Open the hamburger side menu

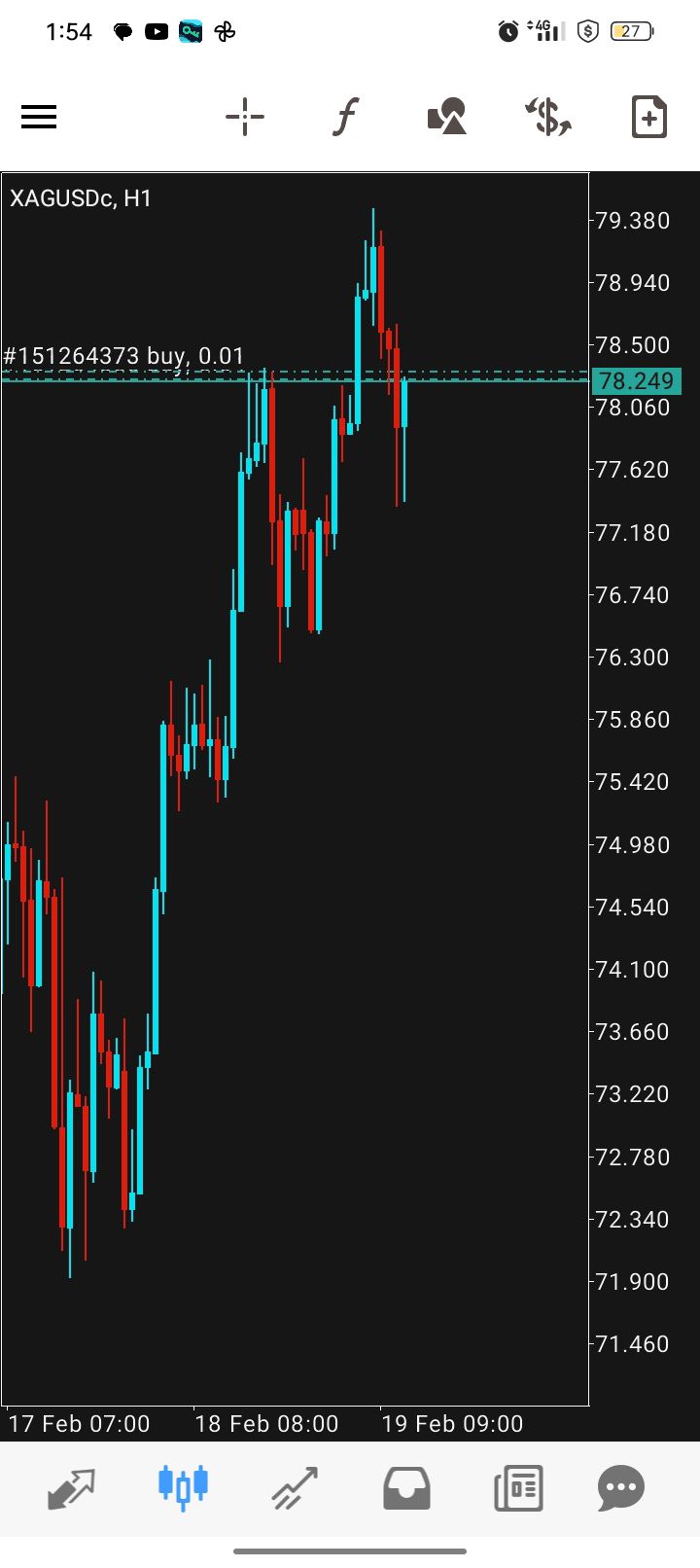39,118
